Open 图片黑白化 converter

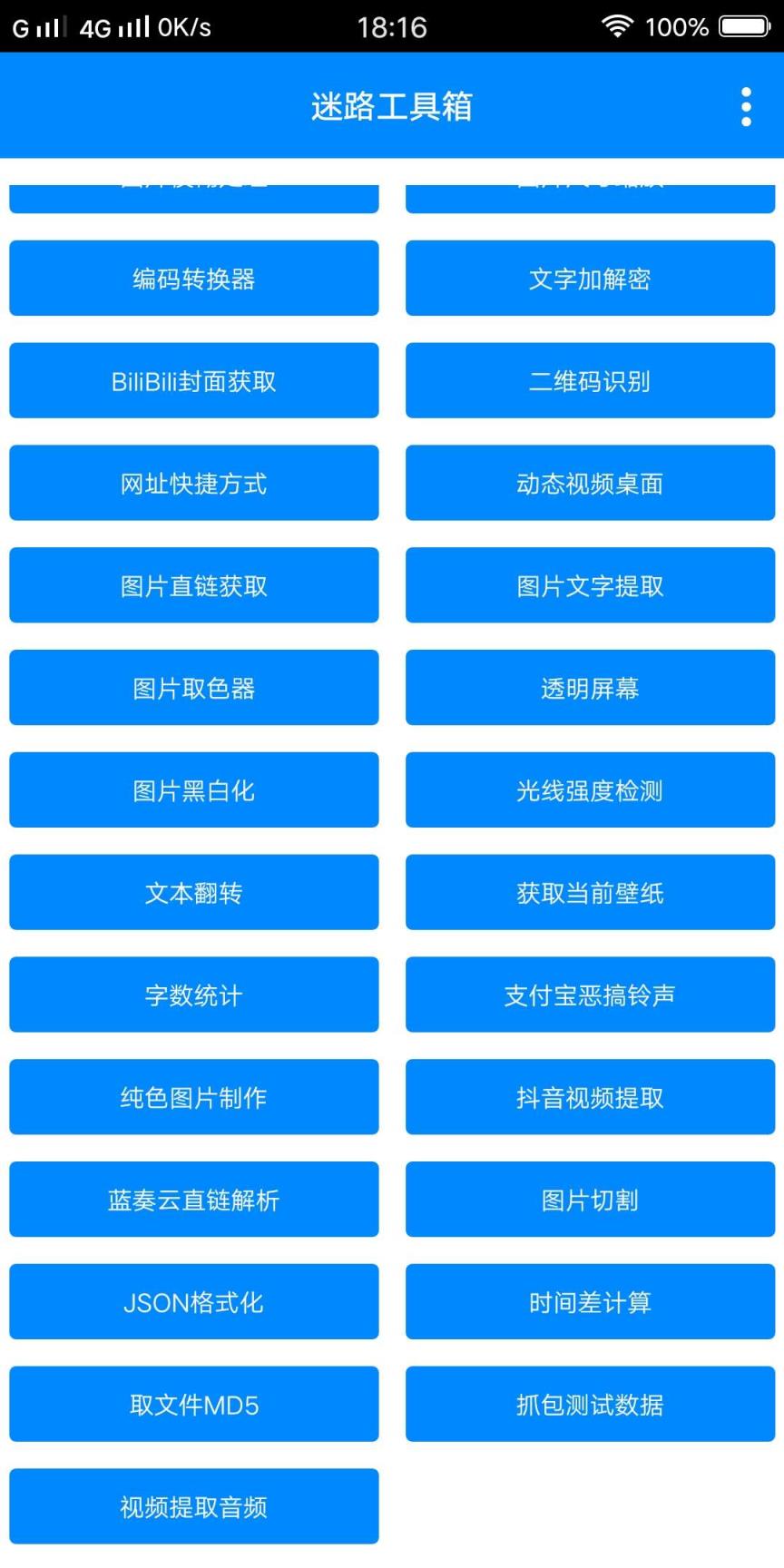coord(193,789)
